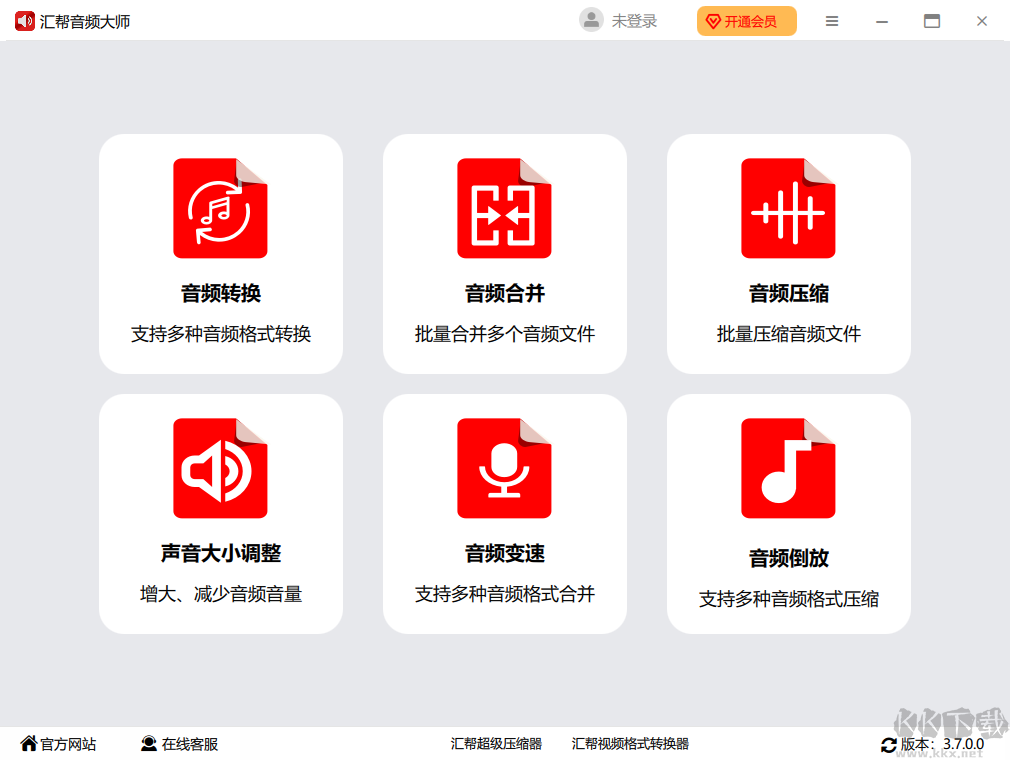Check for updates via the version refresh icon
Image resolution: width=1010 pixels, height=760 pixels.
coord(889,745)
